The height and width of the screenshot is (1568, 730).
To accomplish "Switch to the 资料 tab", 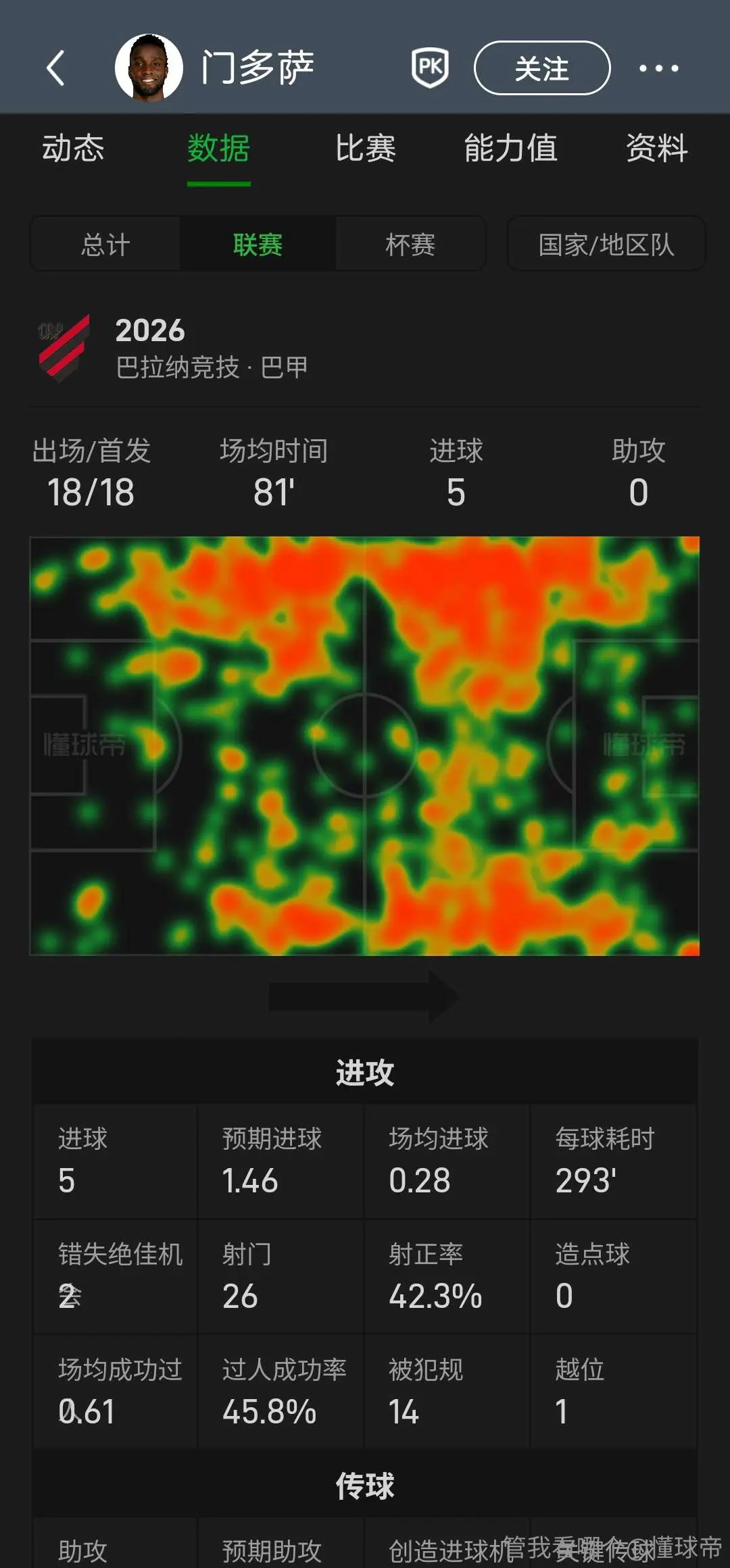I will [x=657, y=149].
